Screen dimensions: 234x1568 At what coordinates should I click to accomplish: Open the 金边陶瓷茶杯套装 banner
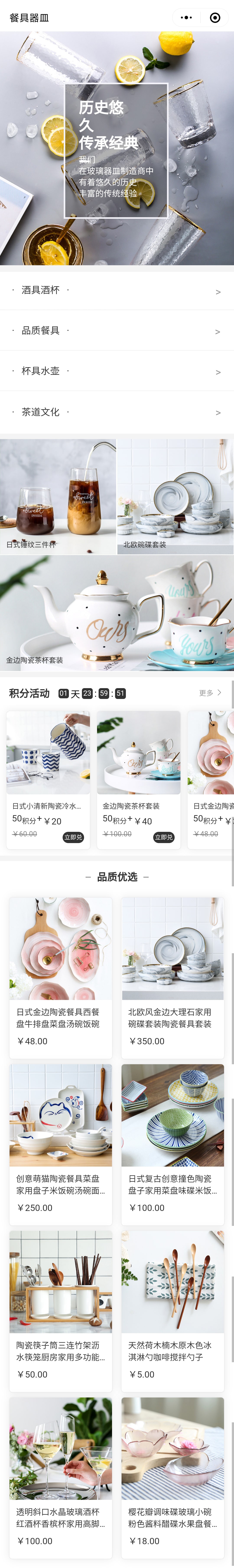click(x=117, y=613)
